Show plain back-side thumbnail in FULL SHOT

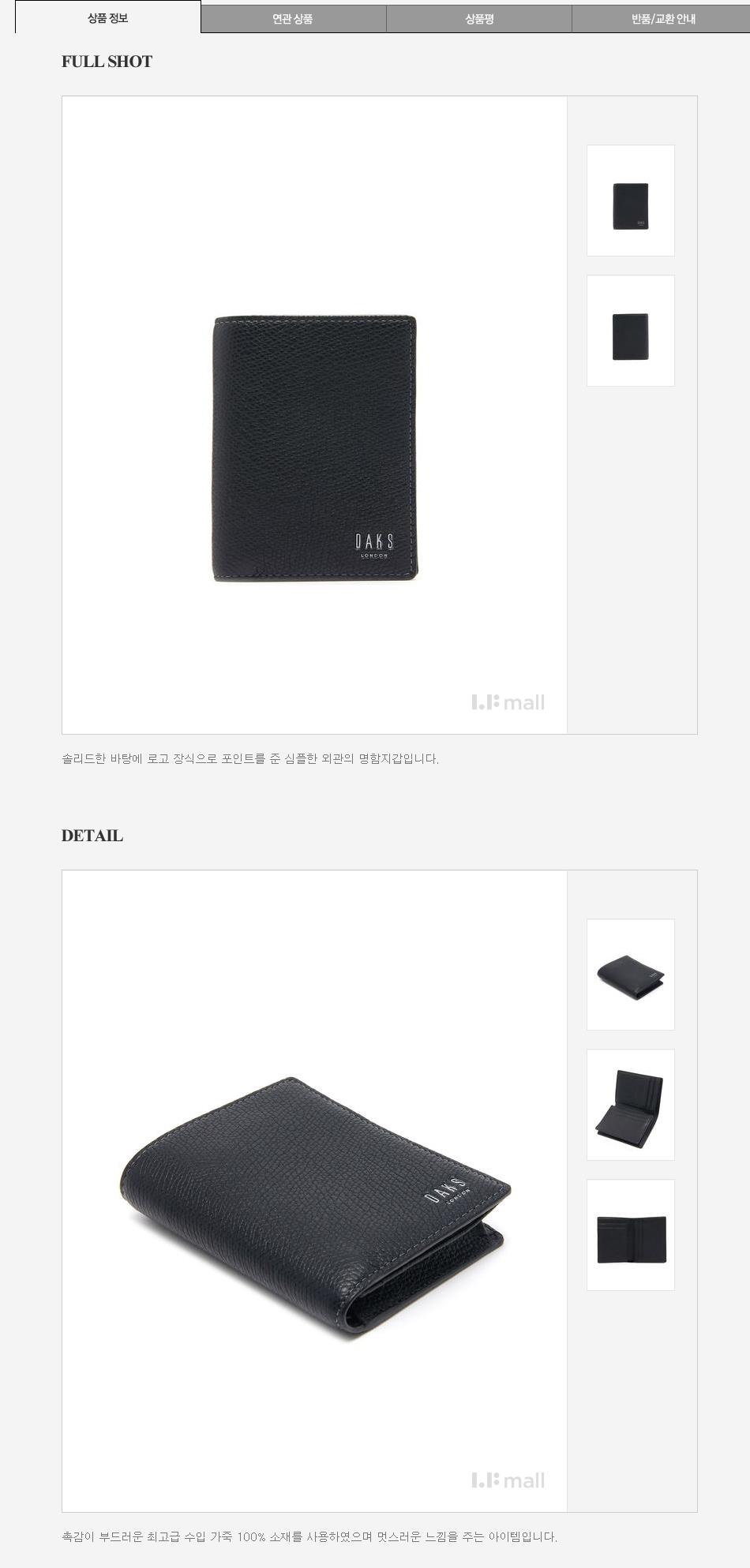pyautogui.click(x=630, y=331)
